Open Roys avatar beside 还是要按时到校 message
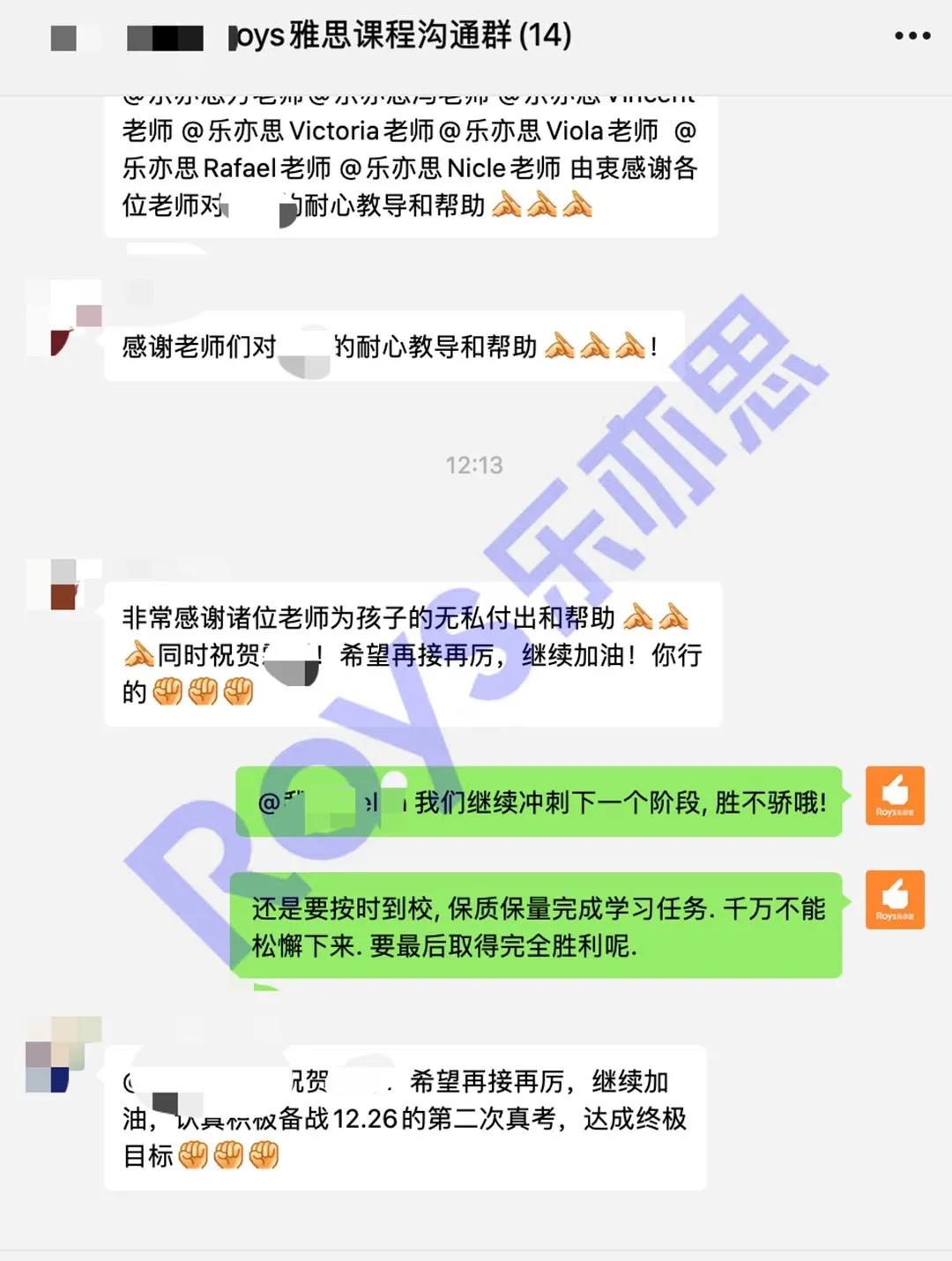The image size is (952, 1261). click(895, 899)
